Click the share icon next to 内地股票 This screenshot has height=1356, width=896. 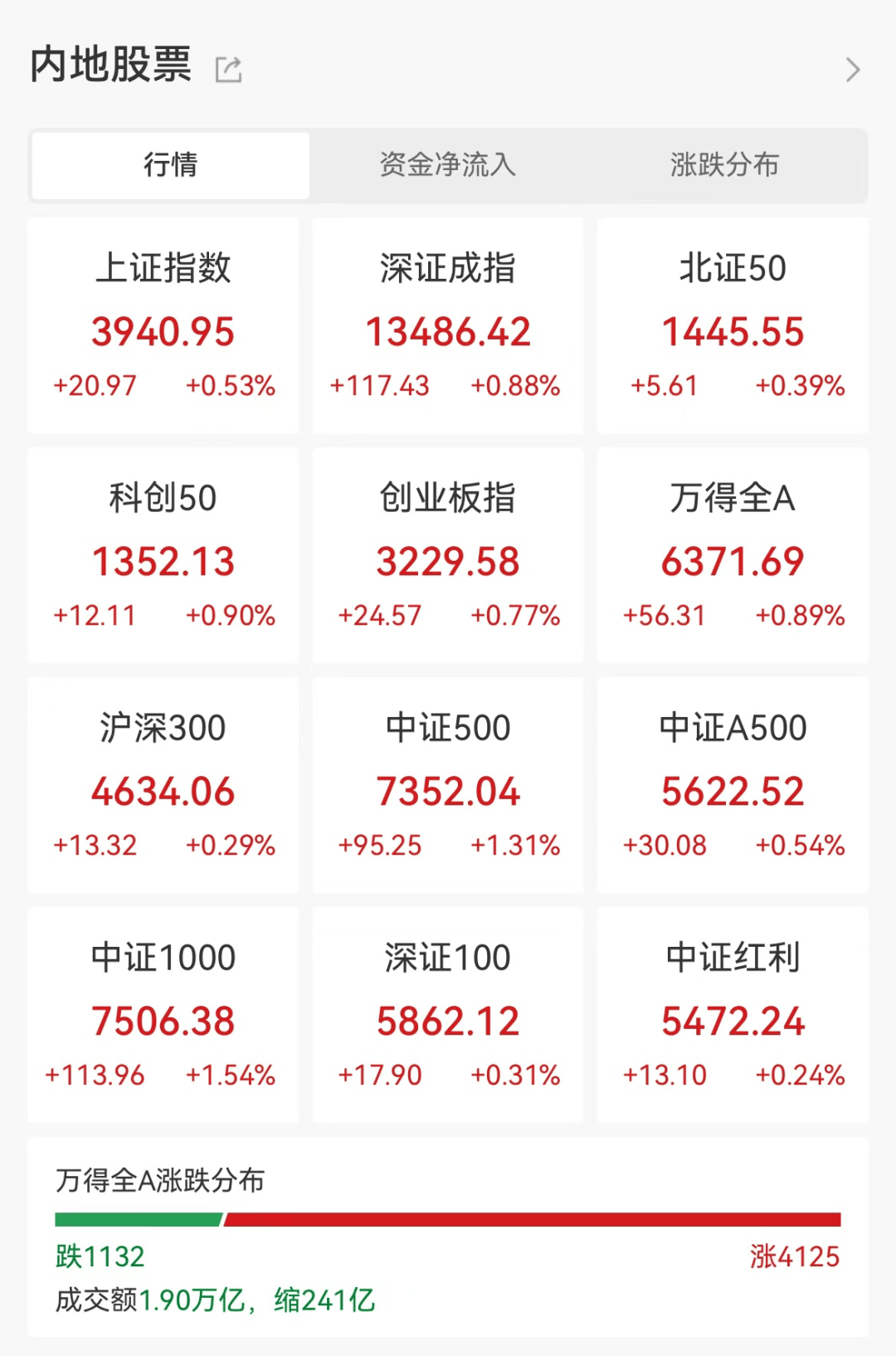(x=229, y=69)
